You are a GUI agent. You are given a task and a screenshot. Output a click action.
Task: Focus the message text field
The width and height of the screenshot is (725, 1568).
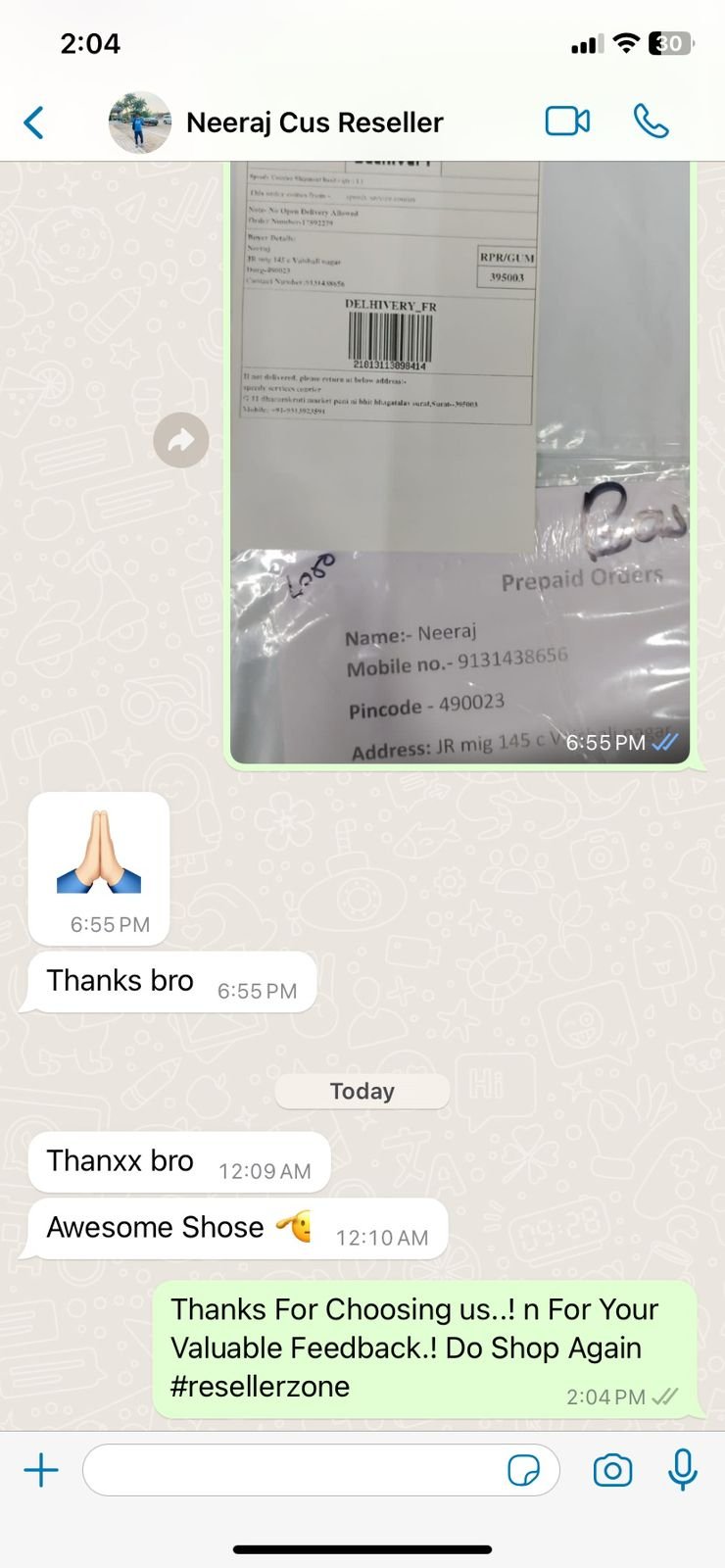pos(294,1470)
